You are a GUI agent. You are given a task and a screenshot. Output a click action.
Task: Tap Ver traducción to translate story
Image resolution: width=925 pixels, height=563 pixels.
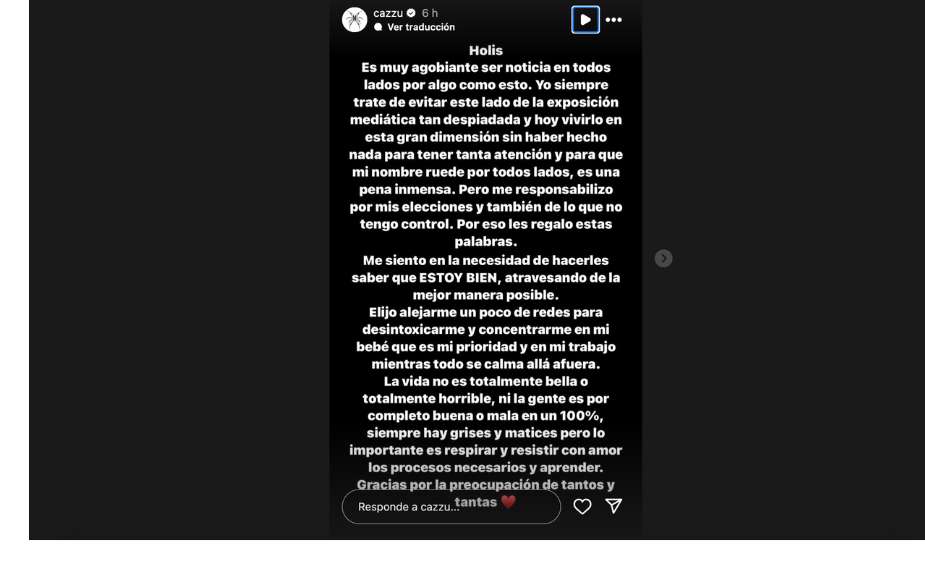pyautogui.click(x=420, y=27)
